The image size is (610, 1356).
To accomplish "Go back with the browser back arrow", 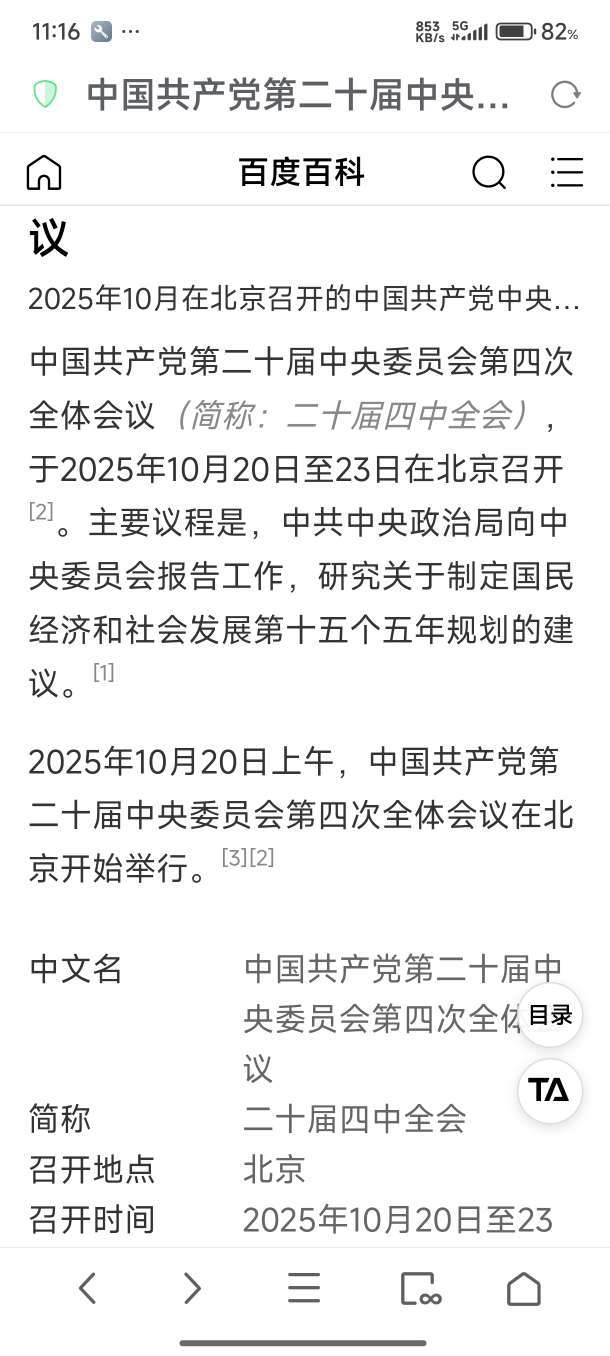I will (x=88, y=1289).
